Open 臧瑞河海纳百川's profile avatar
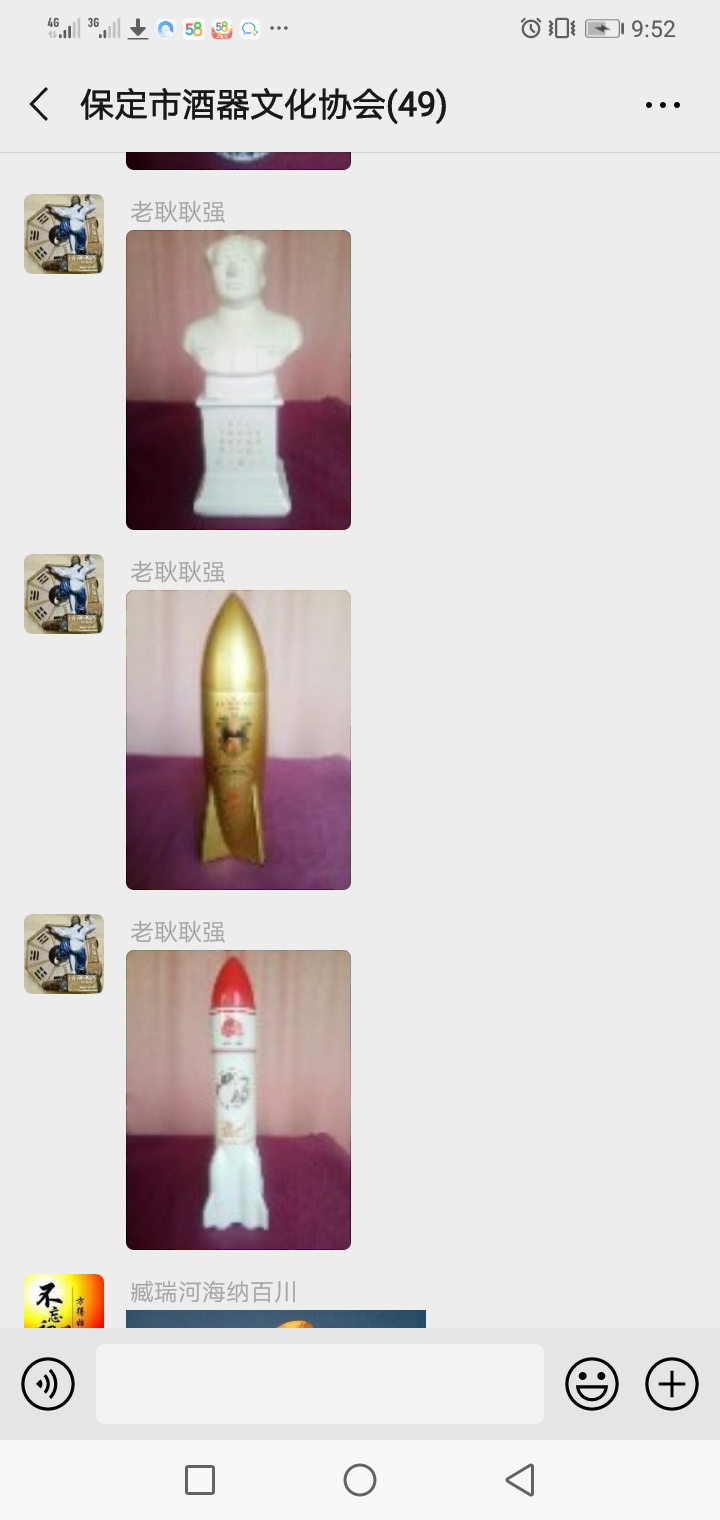 click(x=64, y=1301)
